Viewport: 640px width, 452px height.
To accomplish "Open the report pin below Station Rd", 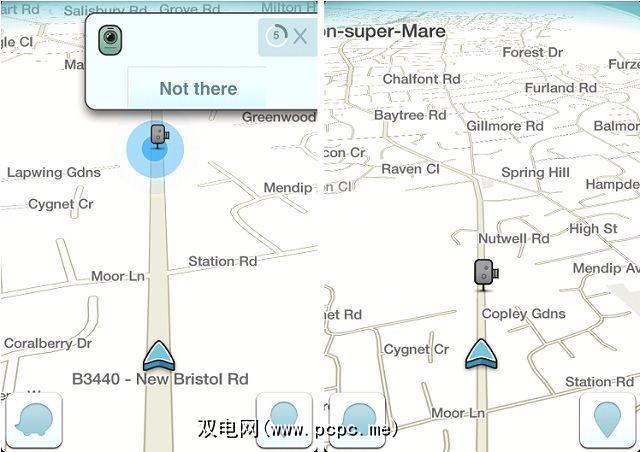I will click(607, 420).
